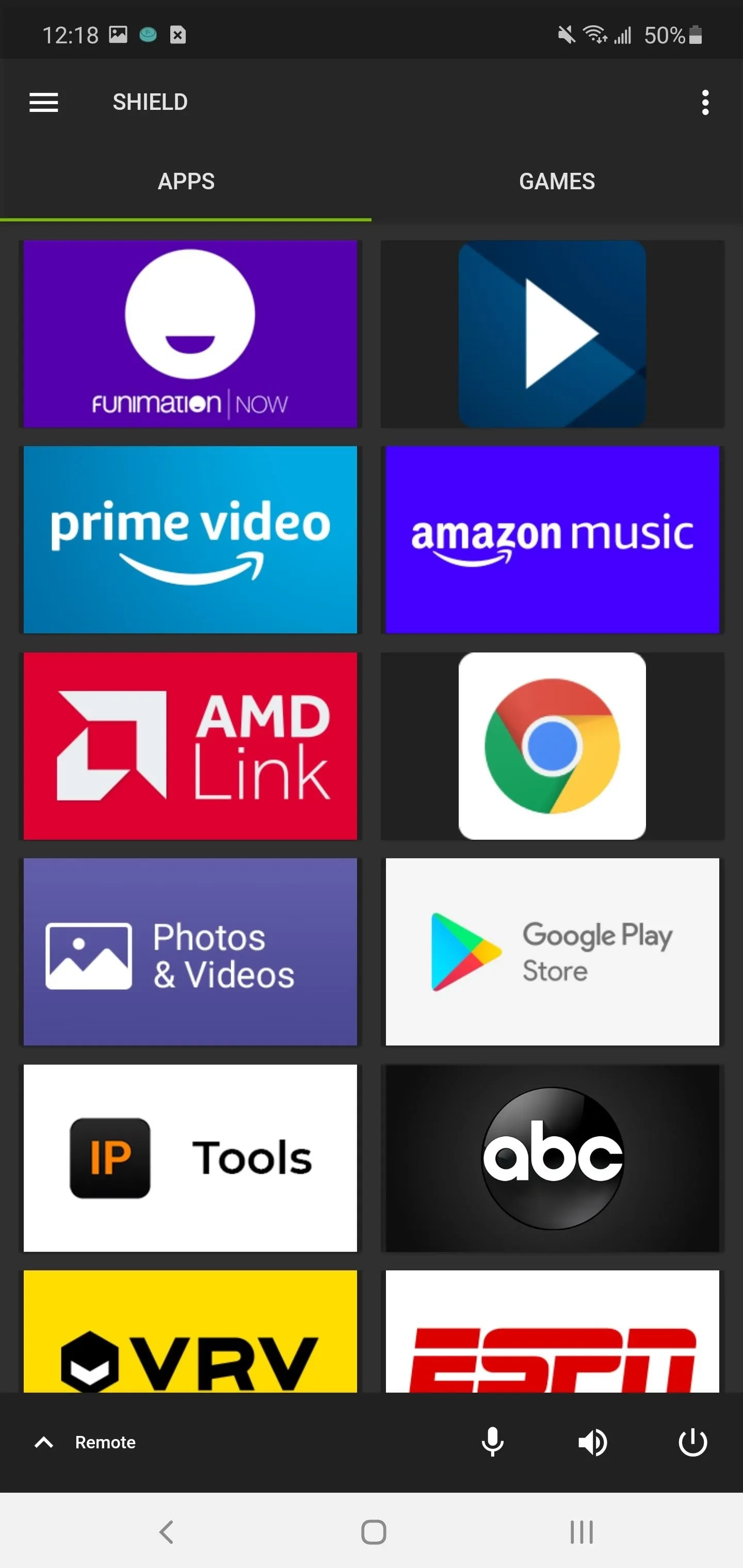The height and width of the screenshot is (1568, 743).
Task: Launch the VRV app
Action: (190, 1331)
